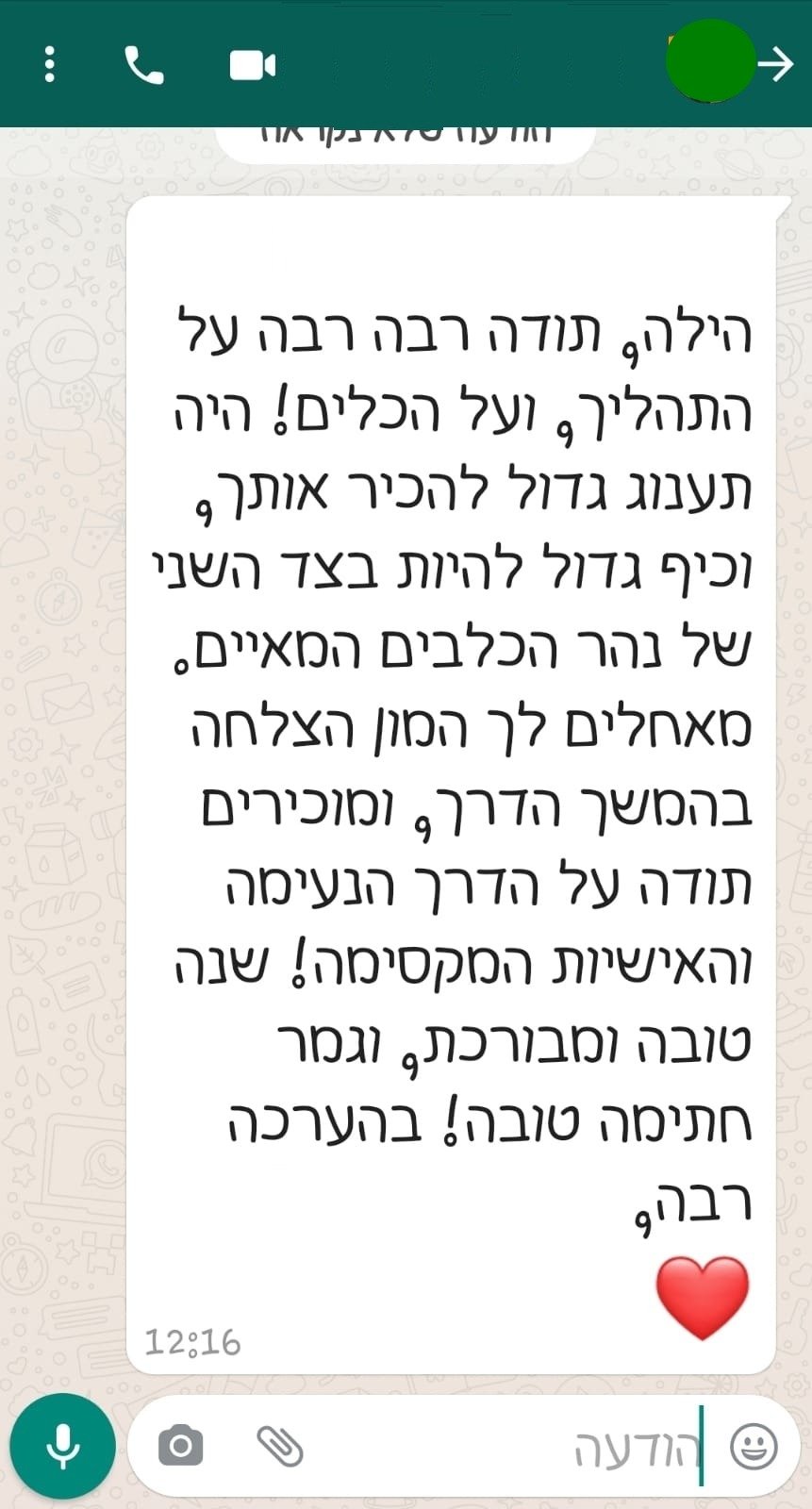
Task: Start a voice call
Action: click(x=144, y=65)
